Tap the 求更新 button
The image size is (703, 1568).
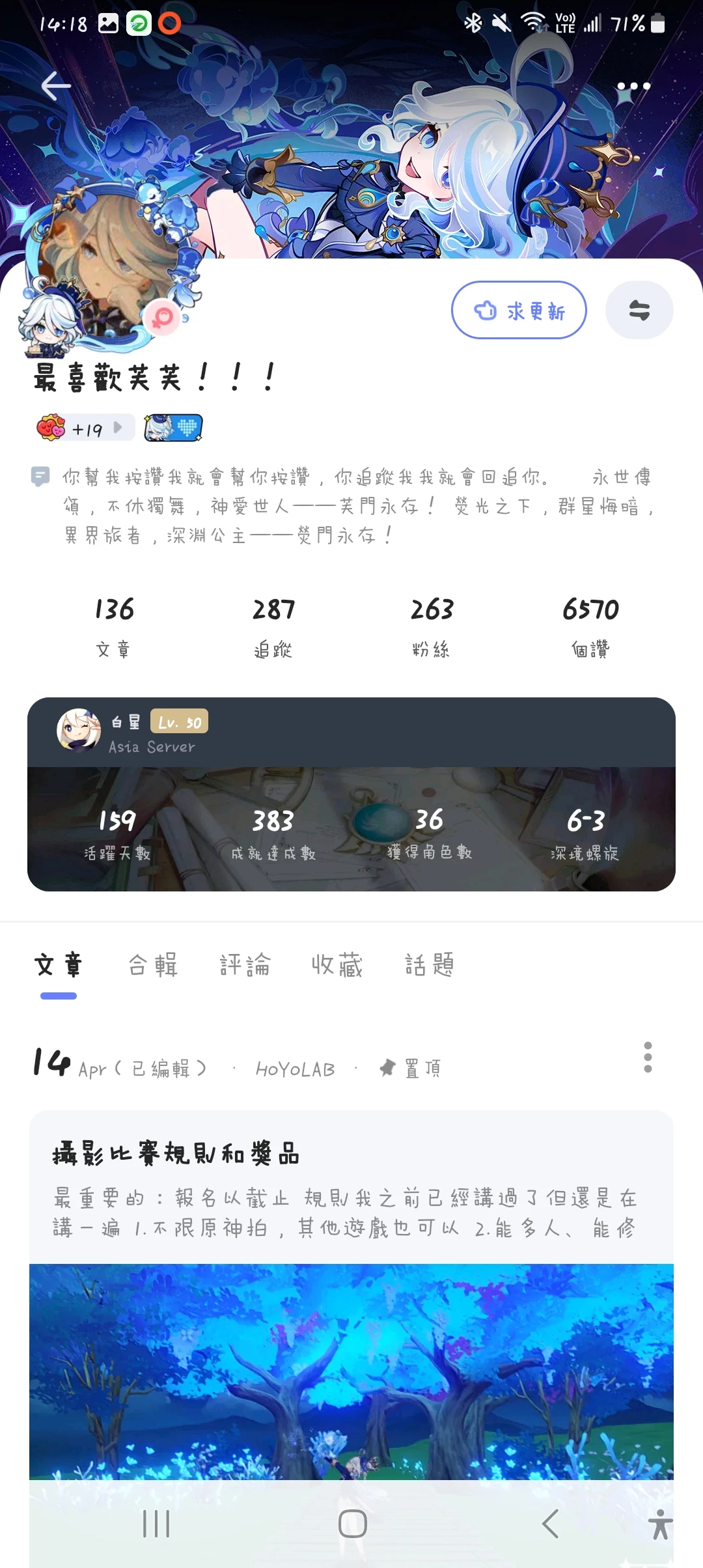519,311
